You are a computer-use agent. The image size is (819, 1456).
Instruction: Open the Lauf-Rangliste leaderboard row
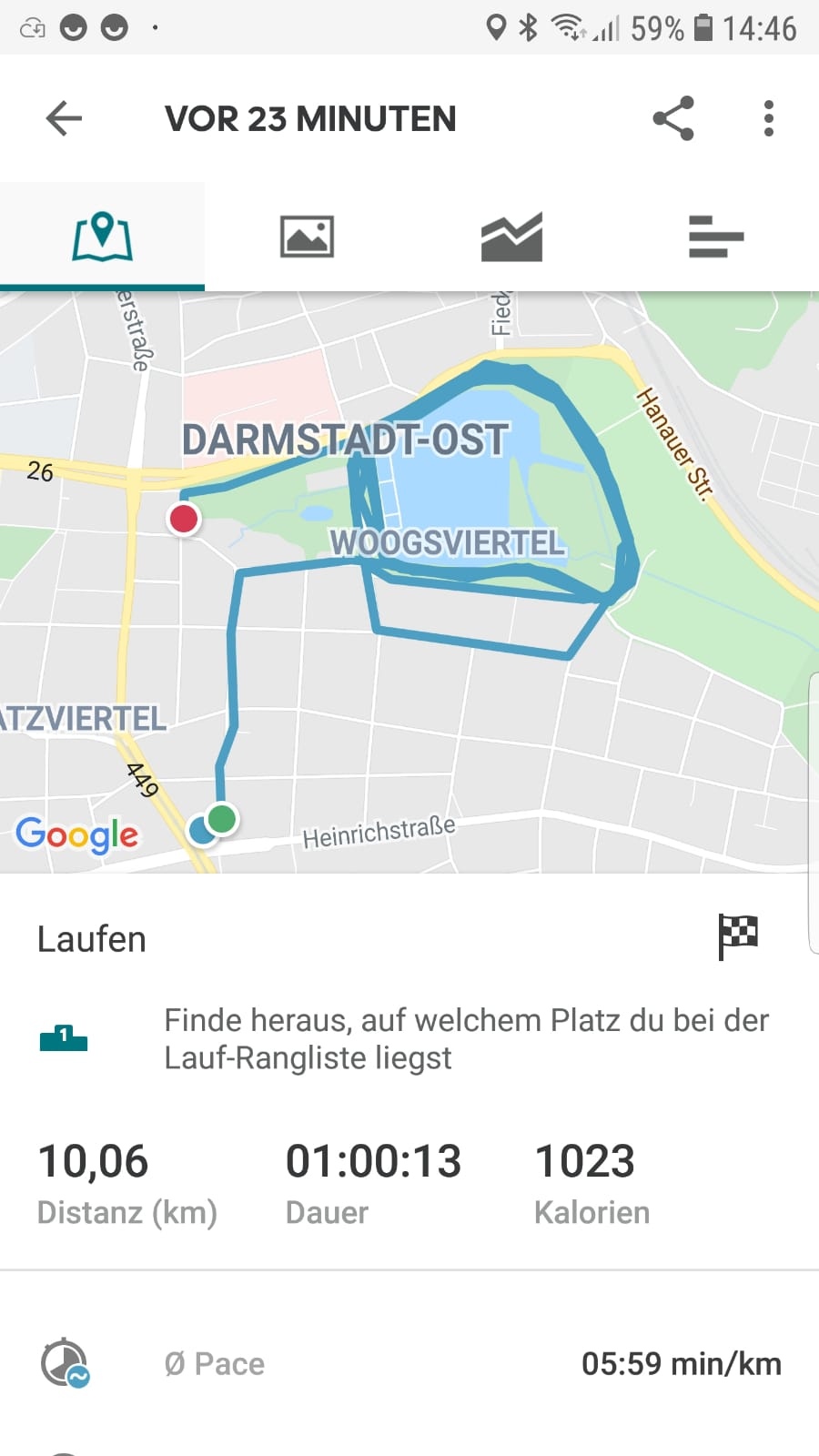(x=409, y=1038)
